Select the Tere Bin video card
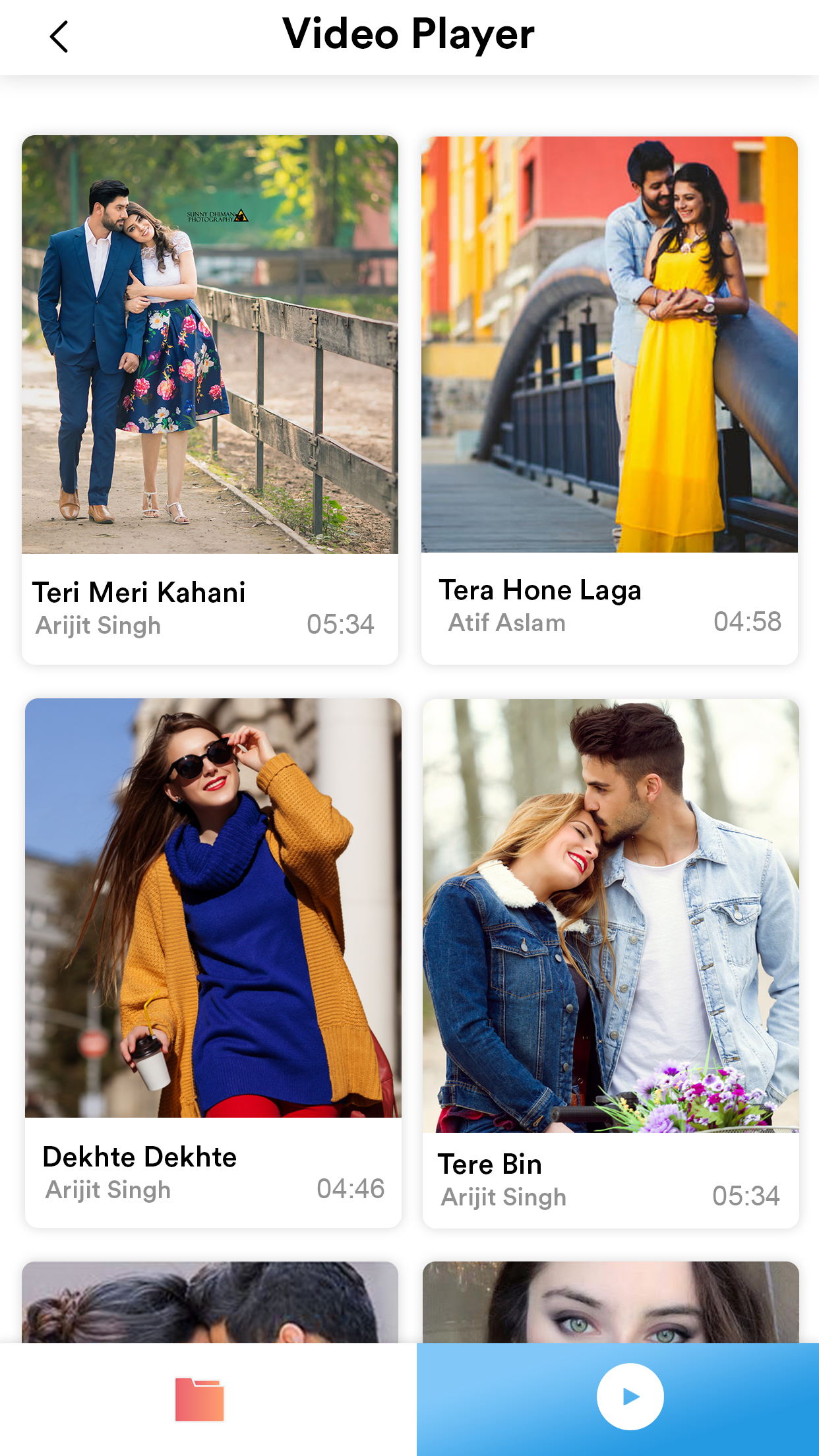The image size is (819, 1456). [611, 962]
